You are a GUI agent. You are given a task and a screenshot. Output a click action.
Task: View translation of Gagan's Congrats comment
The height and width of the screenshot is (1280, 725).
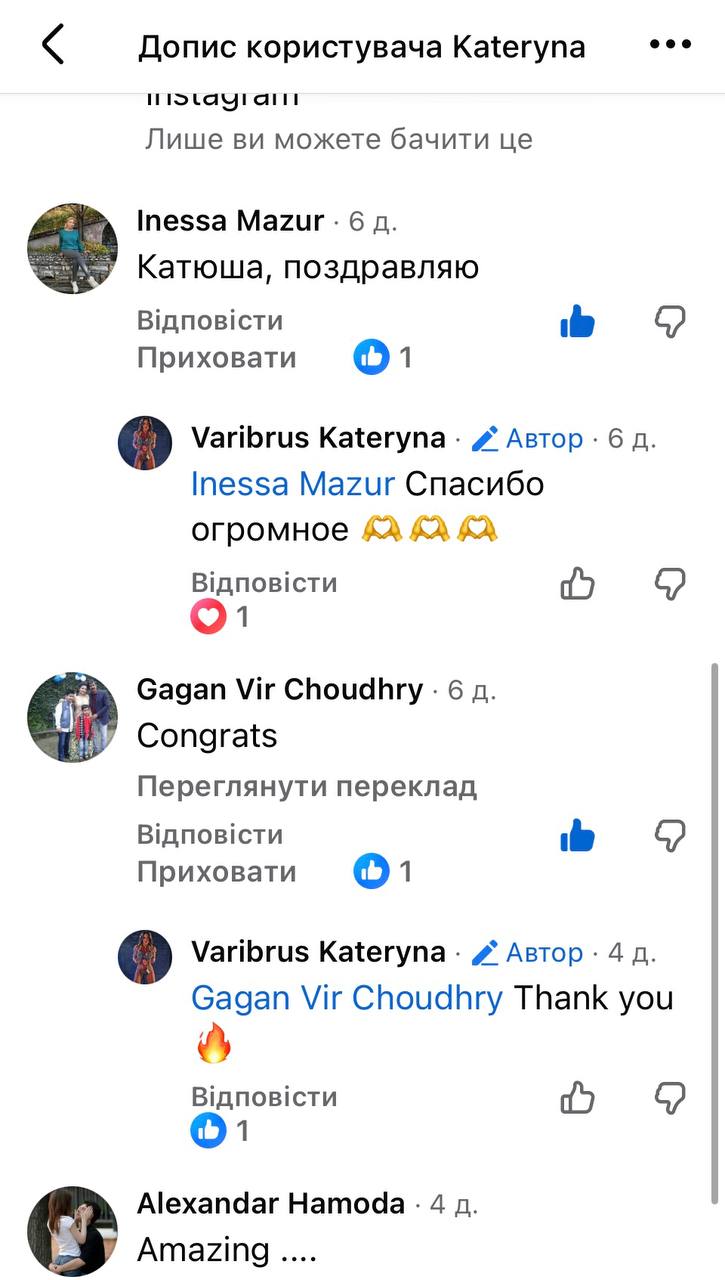[x=306, y=787]
